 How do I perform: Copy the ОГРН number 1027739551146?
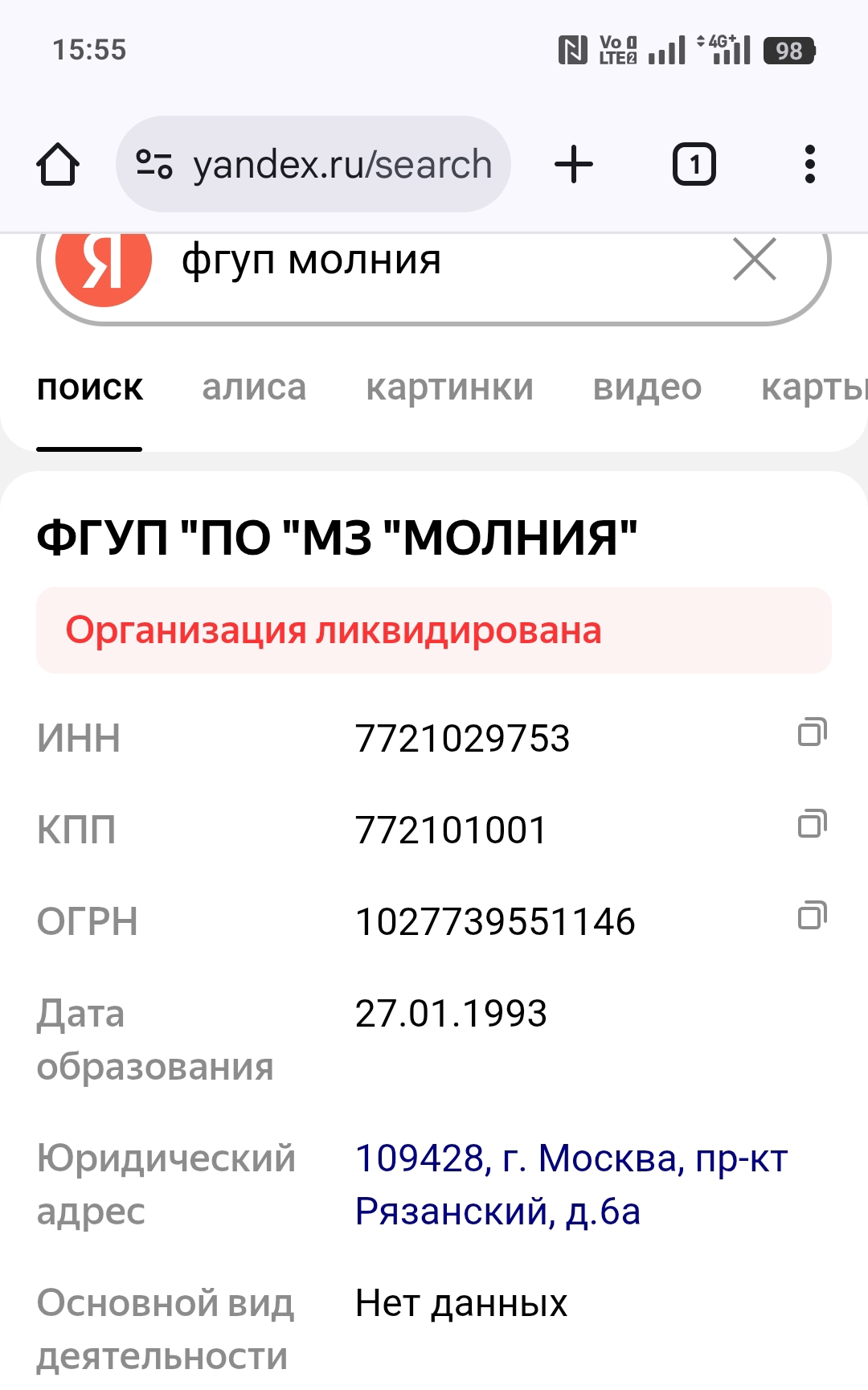812,916
